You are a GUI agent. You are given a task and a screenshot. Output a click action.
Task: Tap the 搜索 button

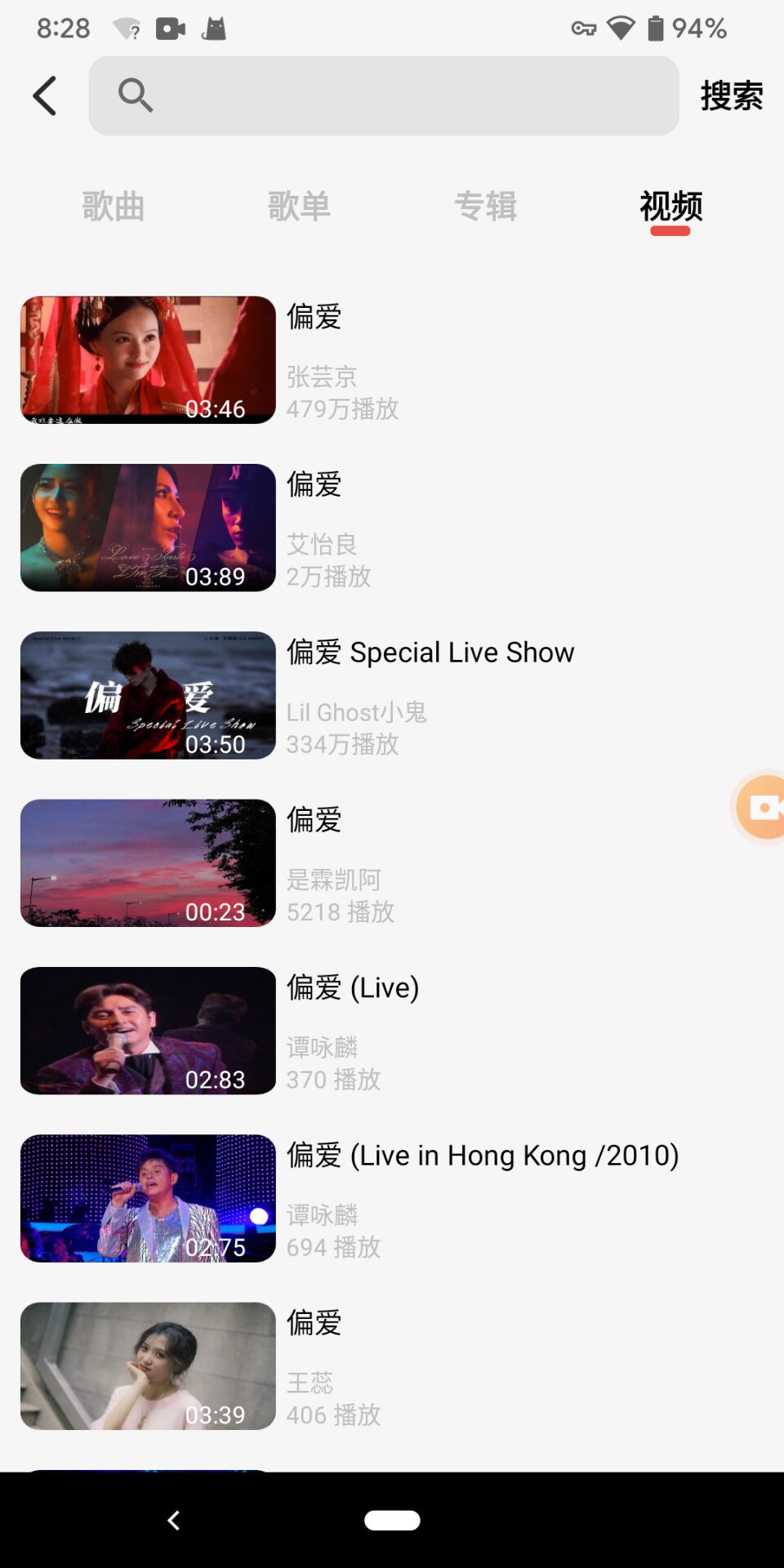tap(731, 96)
